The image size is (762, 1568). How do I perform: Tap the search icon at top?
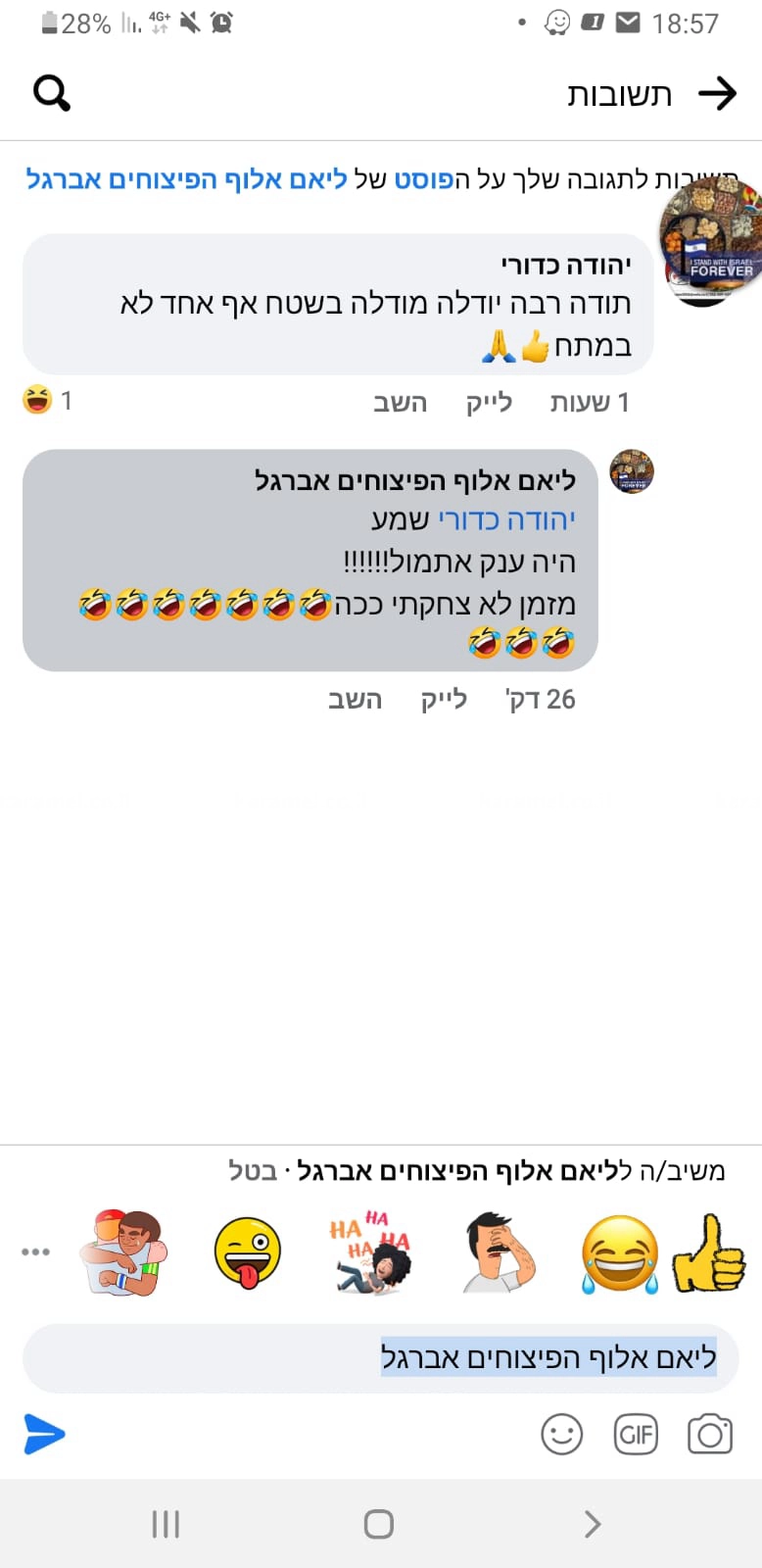click(52, 91)
